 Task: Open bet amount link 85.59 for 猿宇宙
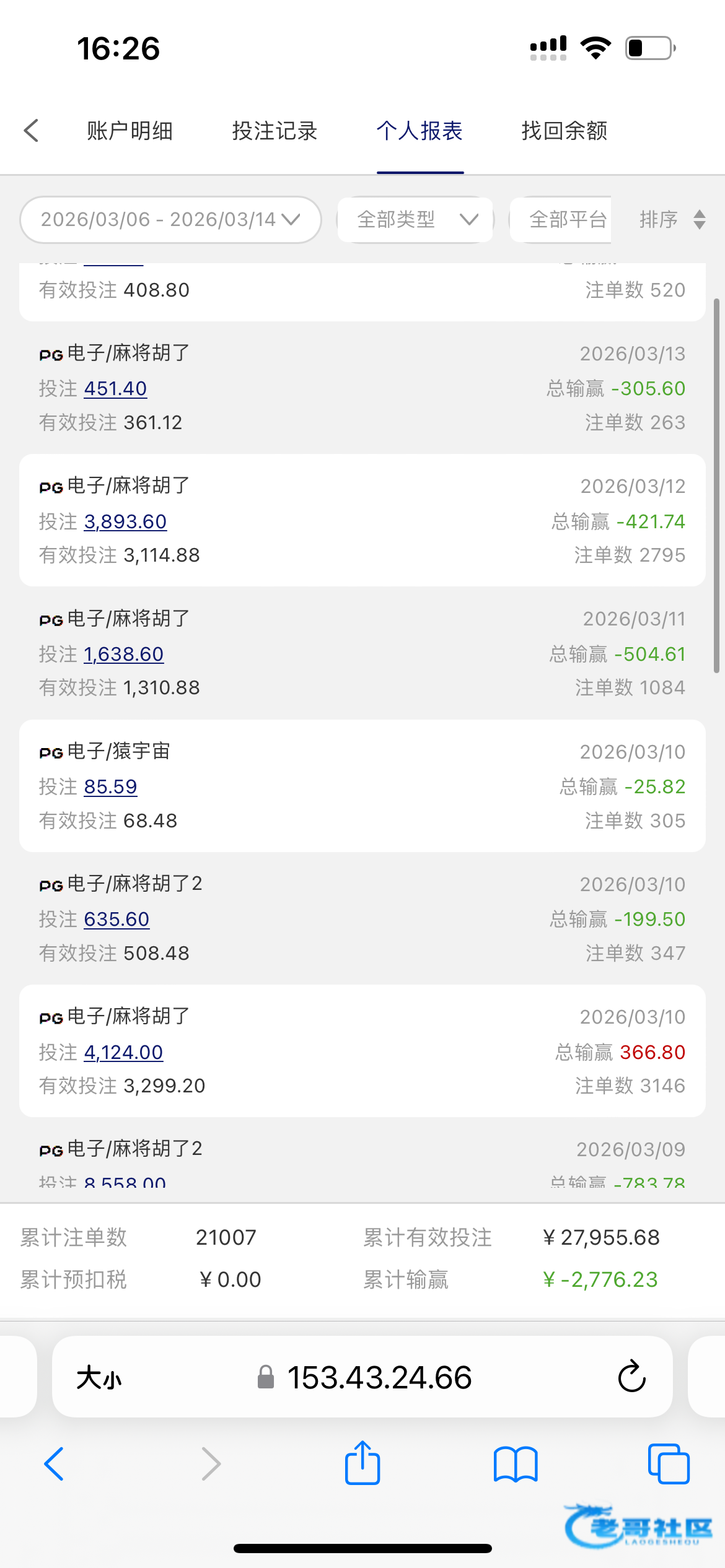tap(110, 786)
